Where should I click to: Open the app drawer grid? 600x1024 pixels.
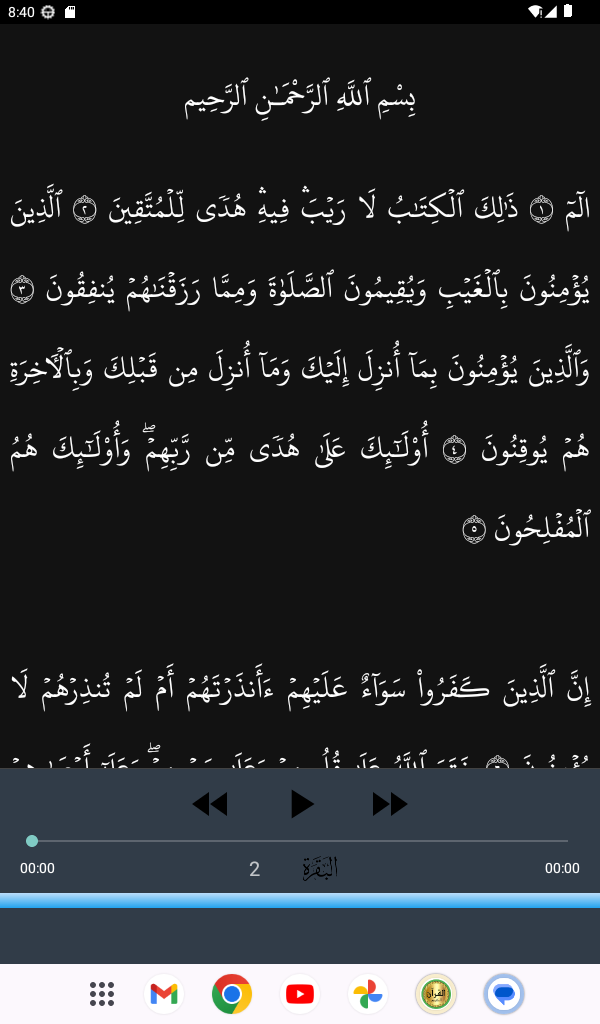[x=102, y=994]
